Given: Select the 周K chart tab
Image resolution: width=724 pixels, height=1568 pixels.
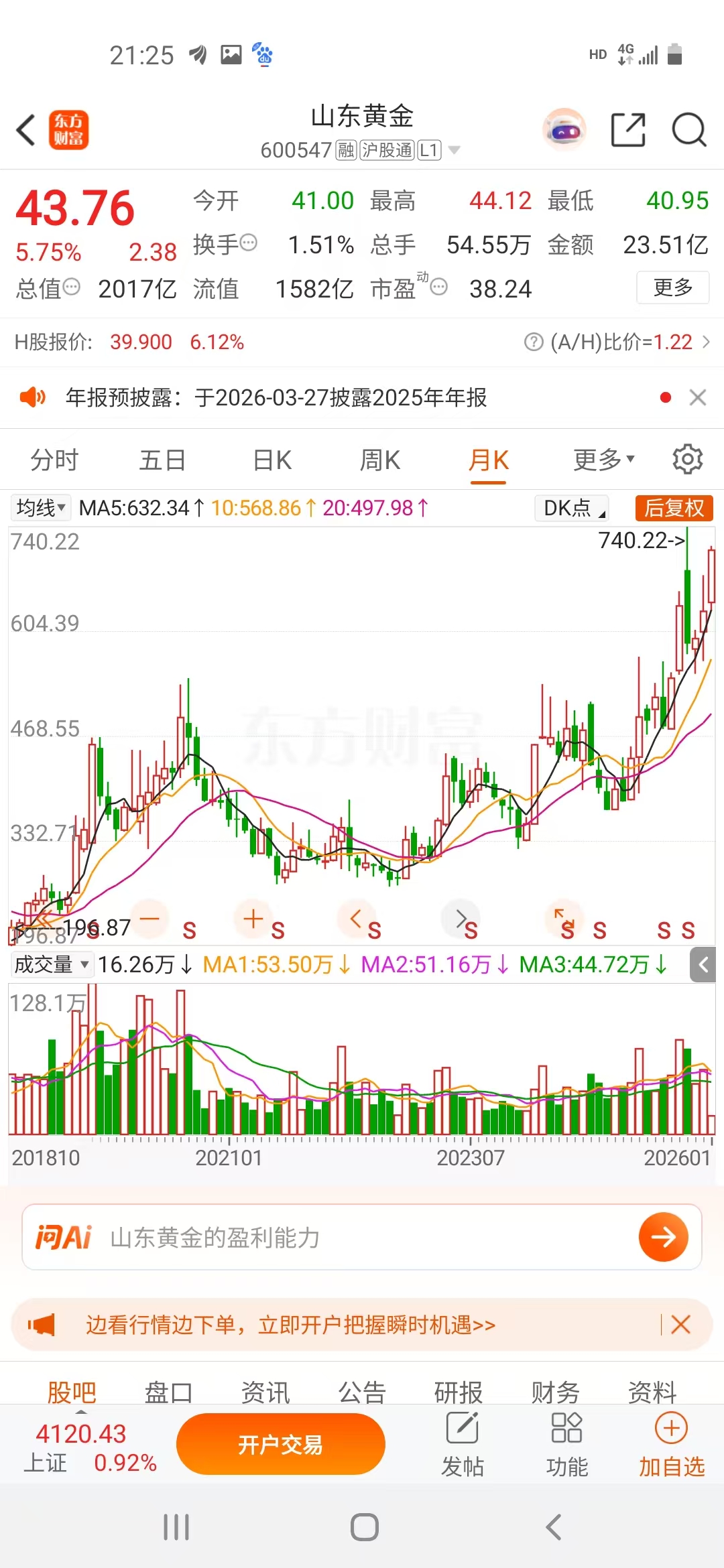Looking at the screenshot, I should (x=380, y=460).
